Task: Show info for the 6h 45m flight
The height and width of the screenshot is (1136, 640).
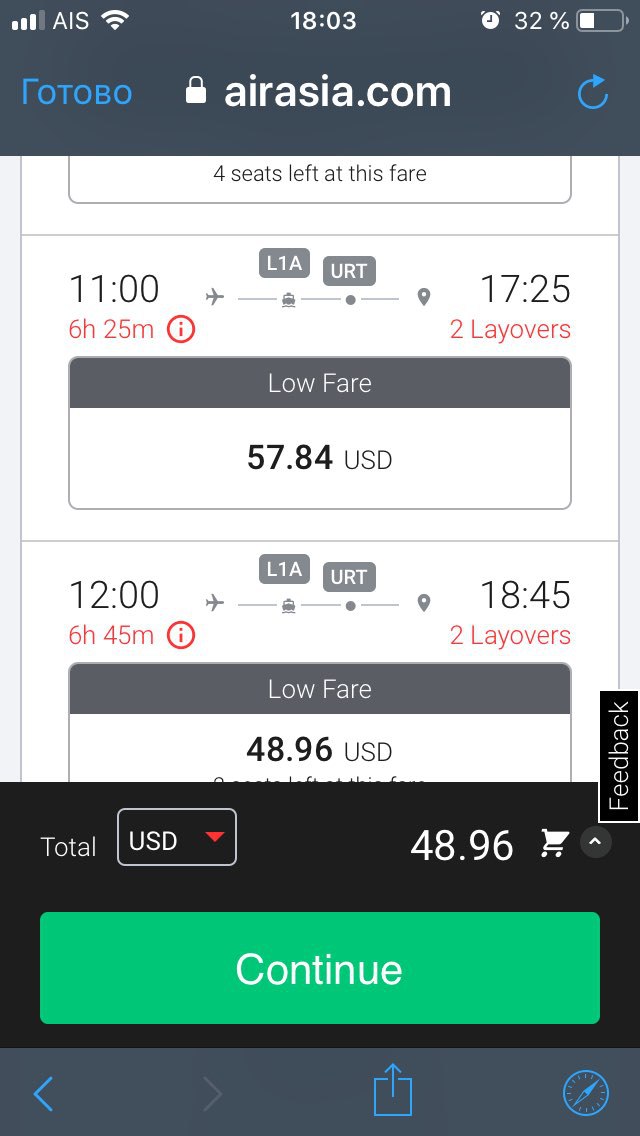Action: pos(181,636)
